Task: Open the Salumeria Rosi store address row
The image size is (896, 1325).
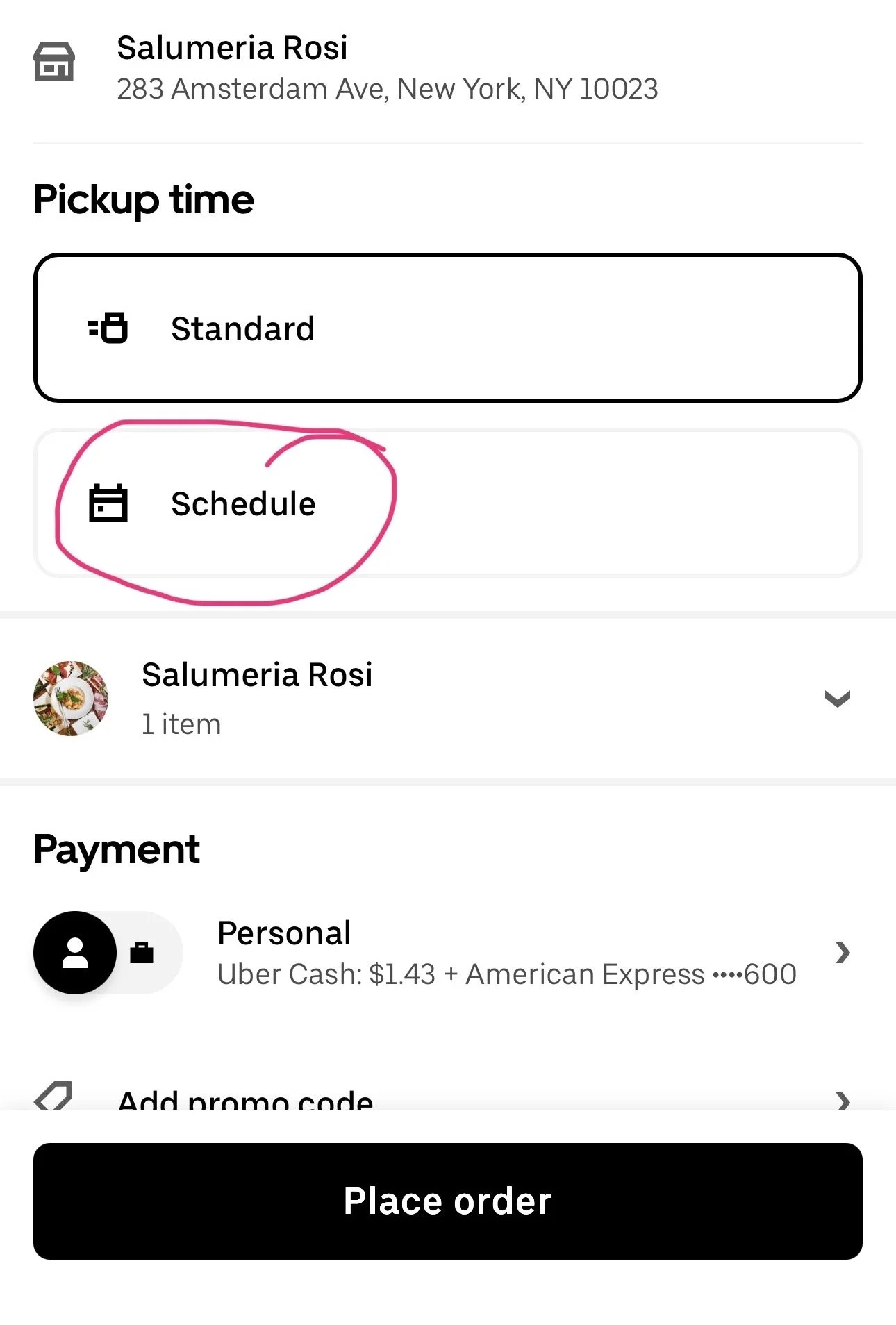Action: (x=386, y=67)
